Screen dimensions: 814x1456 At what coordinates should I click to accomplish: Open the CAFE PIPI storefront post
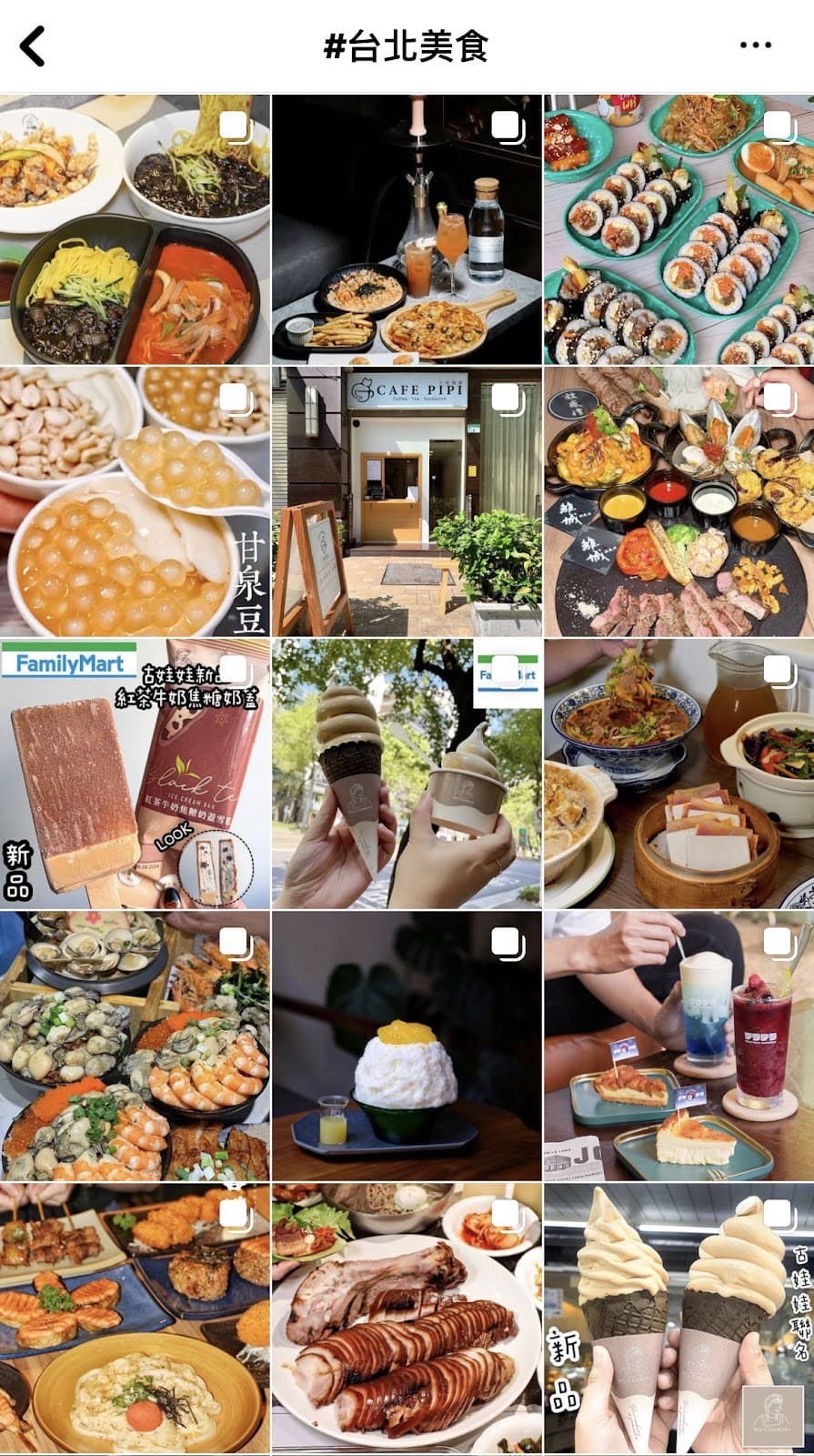(407, 501)
